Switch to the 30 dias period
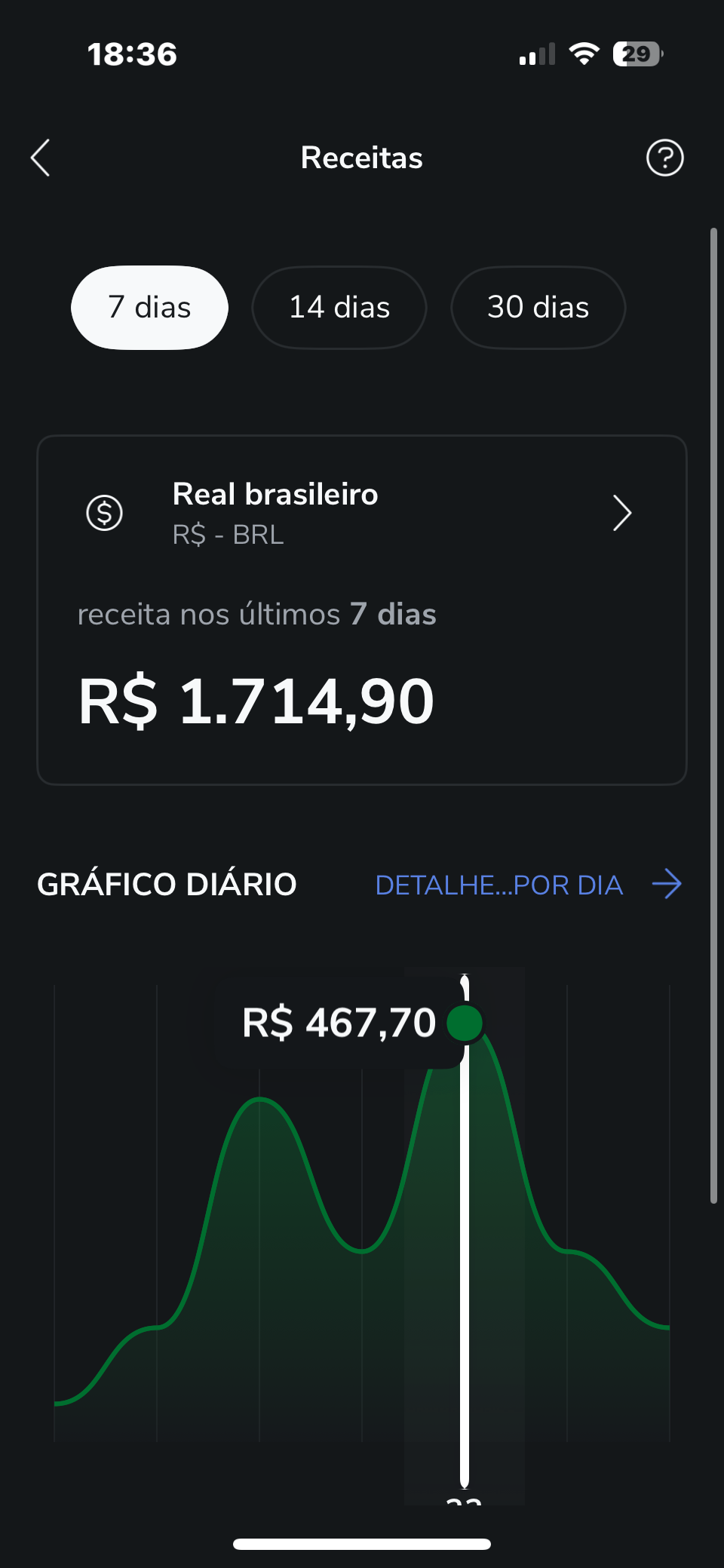Image resolution: width=724 pixels, height=1568 pixels. (x=538, y=308)
